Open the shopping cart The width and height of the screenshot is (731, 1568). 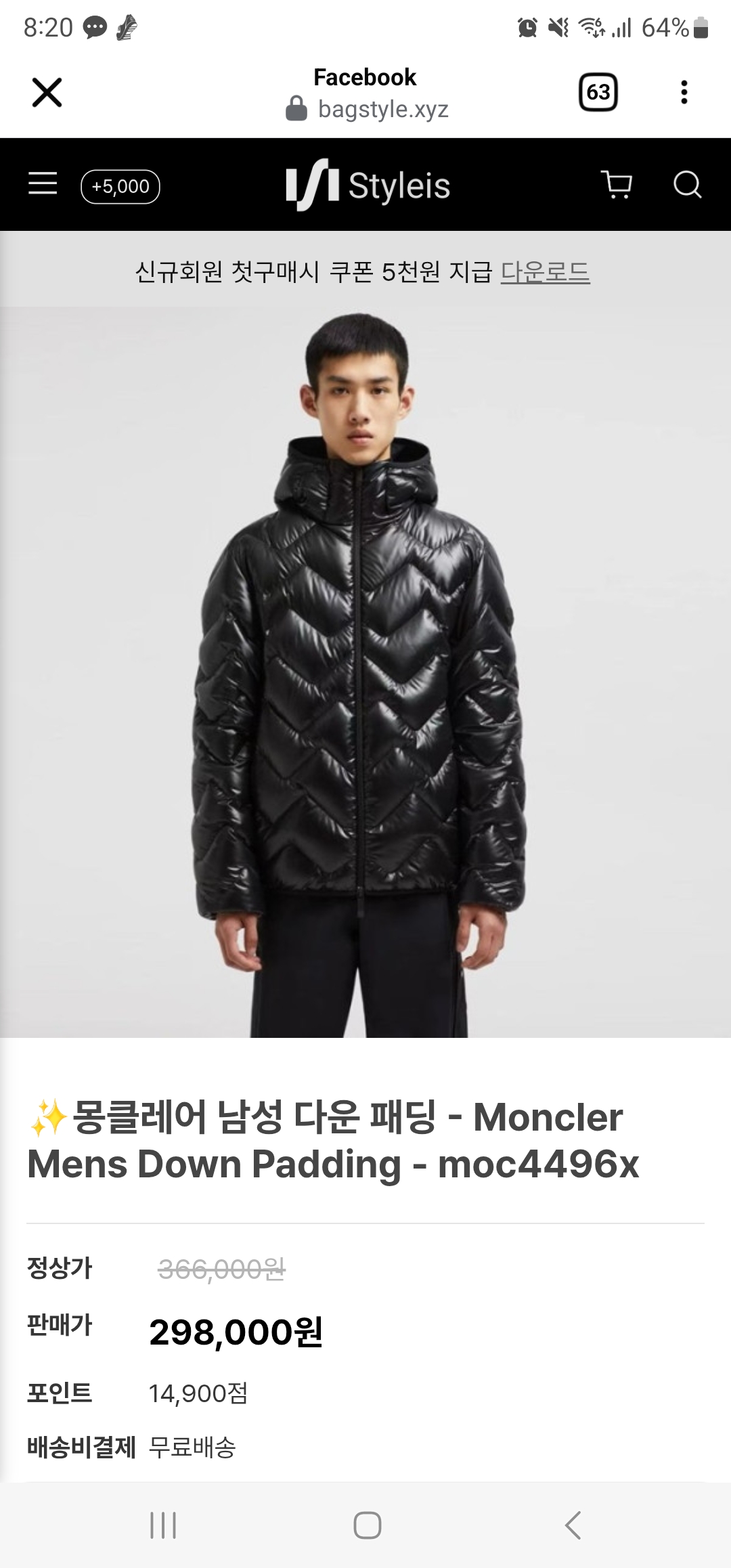click(617, 184)
